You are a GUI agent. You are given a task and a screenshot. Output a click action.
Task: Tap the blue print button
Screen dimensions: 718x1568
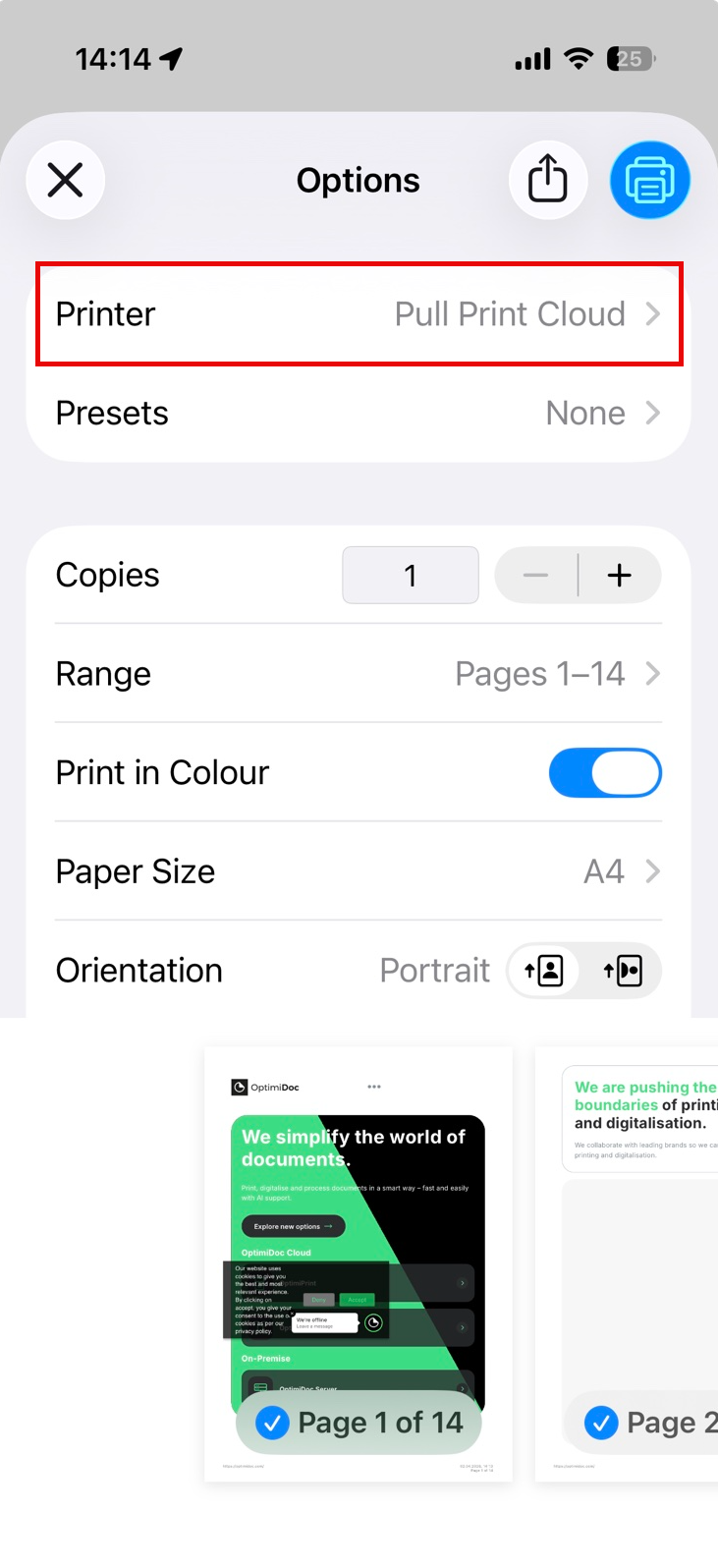point(649,181)
